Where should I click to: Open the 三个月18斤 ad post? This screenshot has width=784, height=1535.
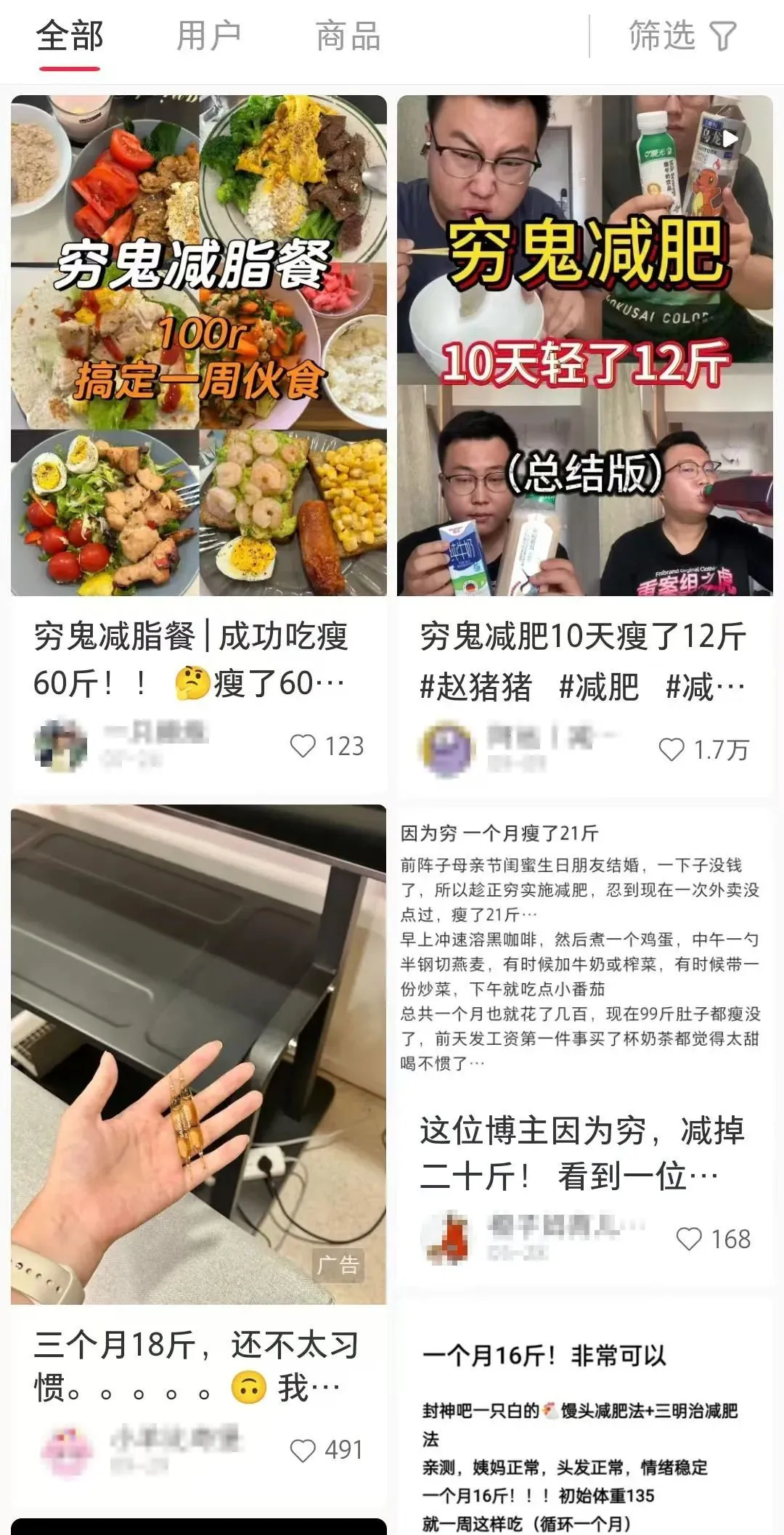(198, 1053)
